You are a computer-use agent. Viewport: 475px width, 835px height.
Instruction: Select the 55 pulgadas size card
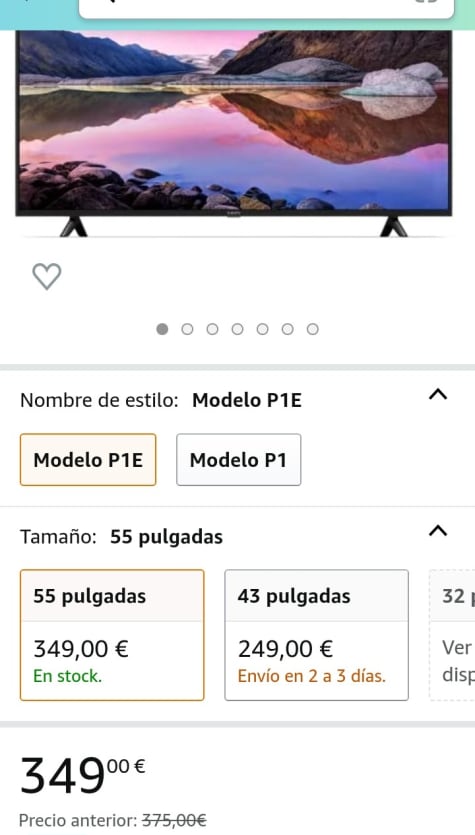click(x=112, y=635)
